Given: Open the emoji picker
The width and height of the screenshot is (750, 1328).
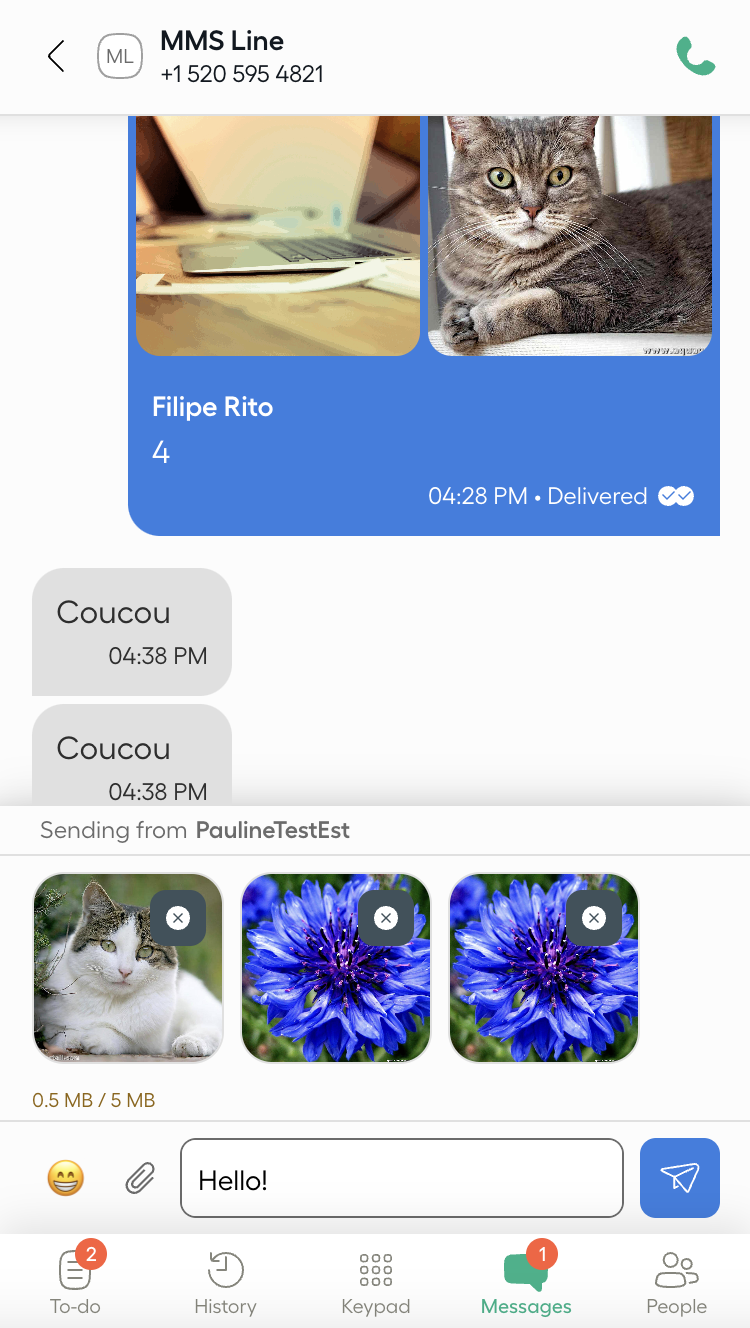Looking at the screenshot, I should [66, 1178].
